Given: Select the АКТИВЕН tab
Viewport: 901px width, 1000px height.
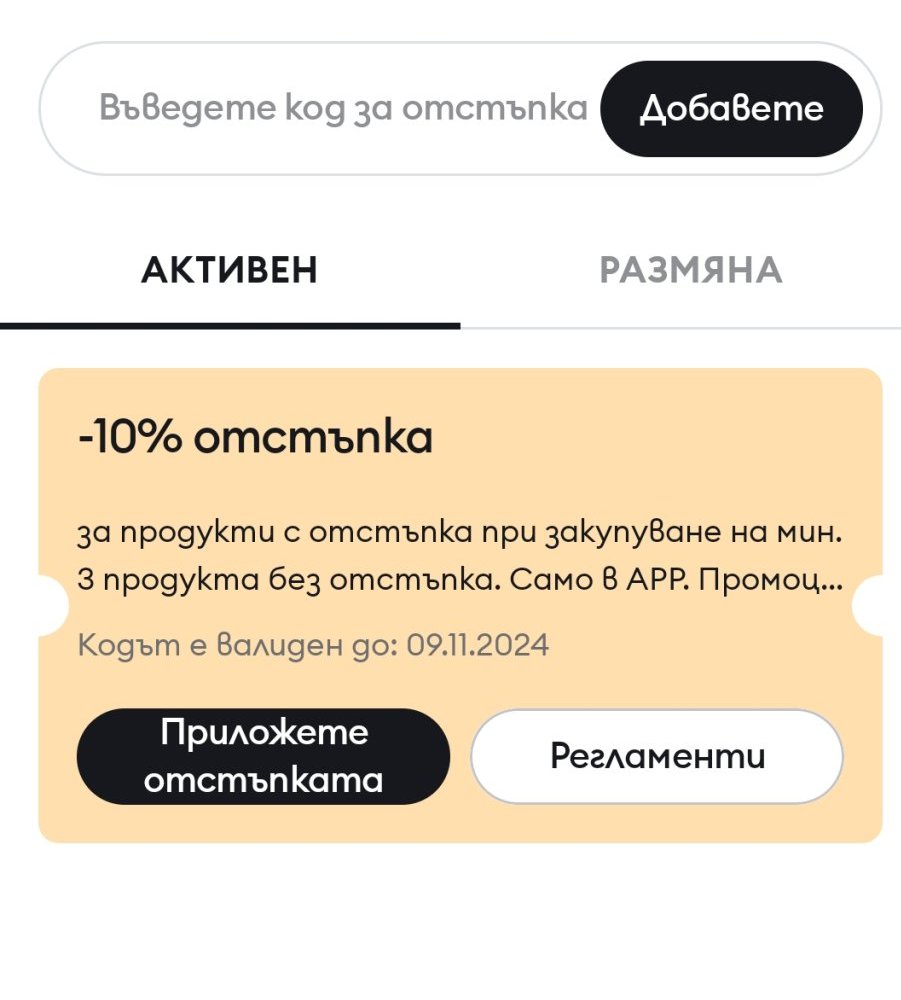Looking at the screenshot, I should click(x=230, y=270).
